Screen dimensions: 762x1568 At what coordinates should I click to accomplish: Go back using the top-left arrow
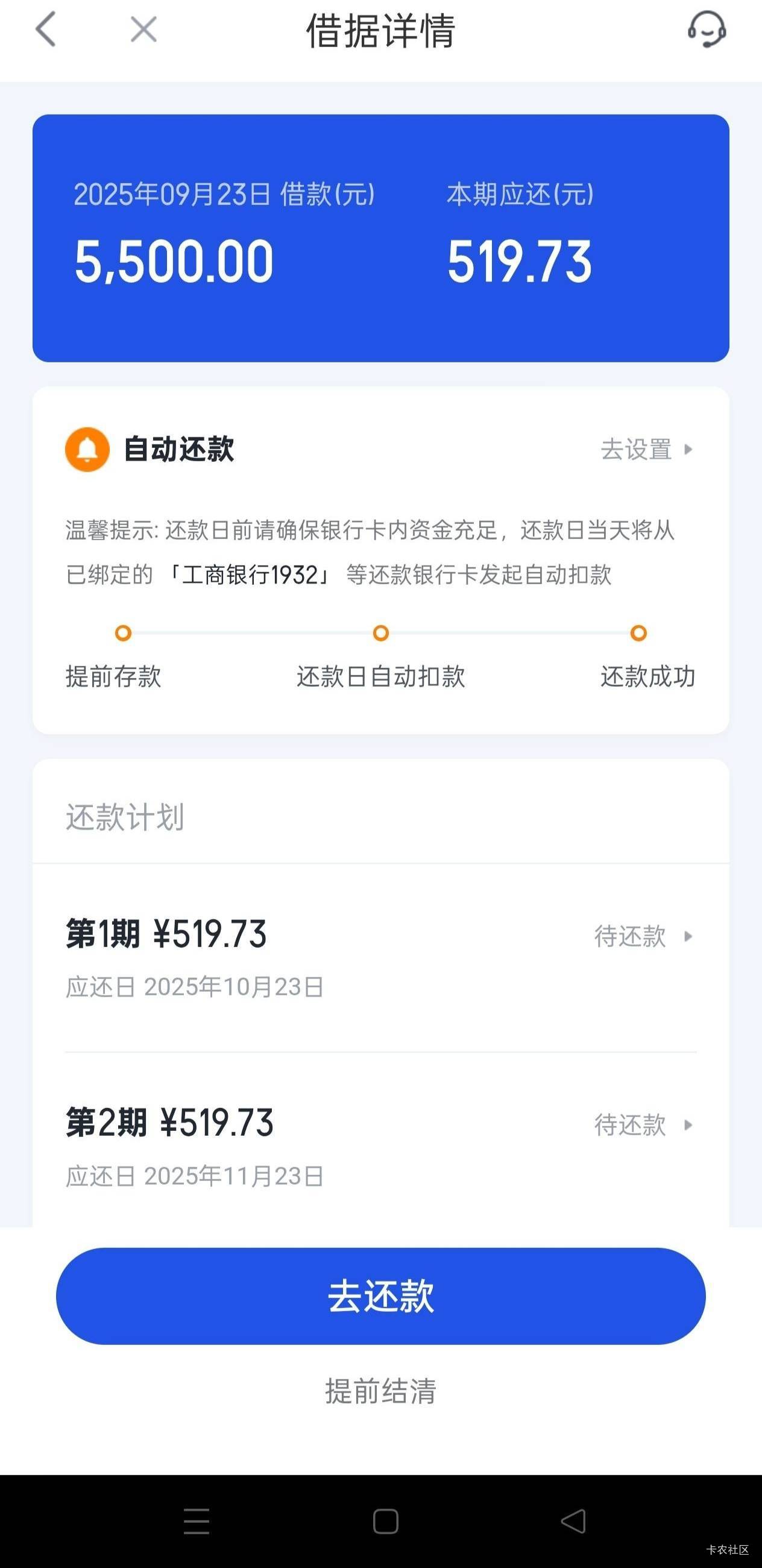(x=46, y=29)
